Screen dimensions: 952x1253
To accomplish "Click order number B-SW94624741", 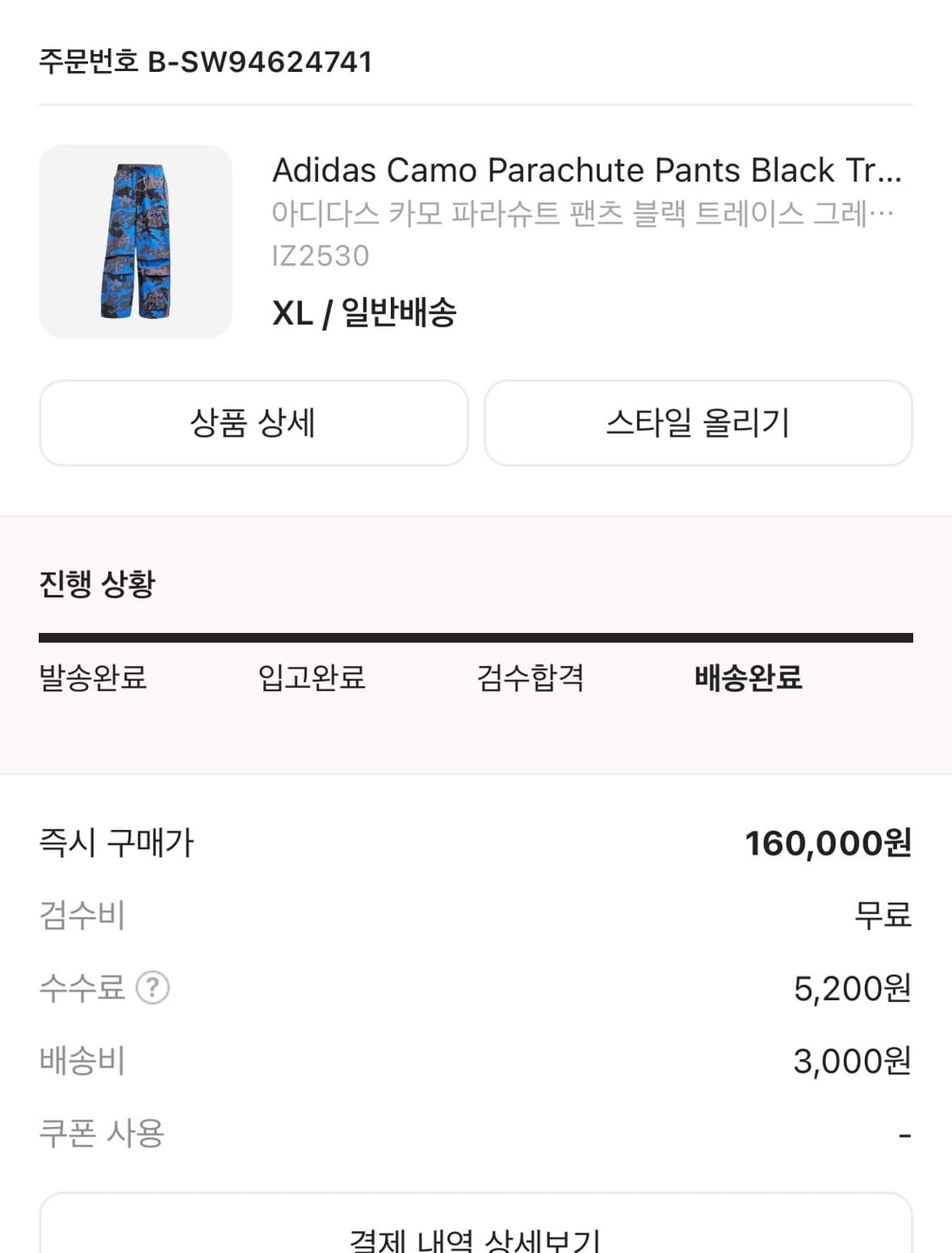I will [x=206, y=60].
